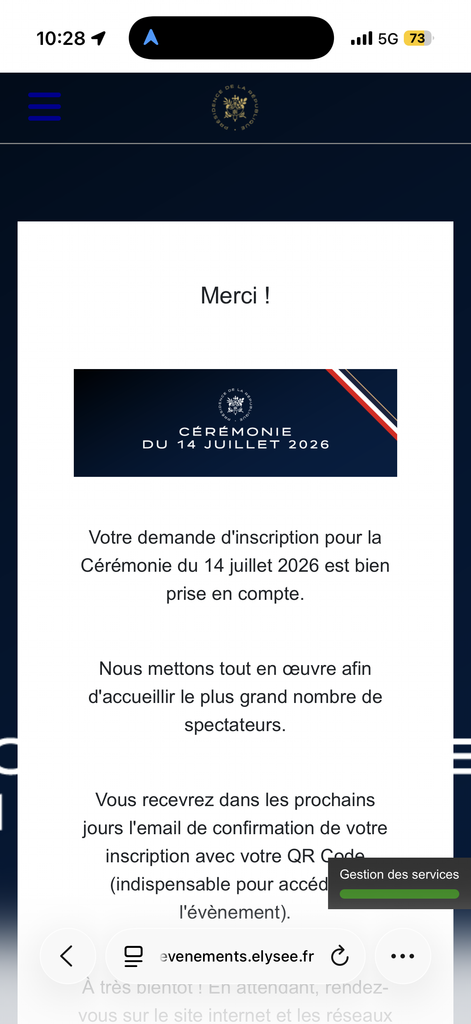Viewport: 471px width, 1024px height.
Task: Go back to the previous page
Action: pos(67,956)
